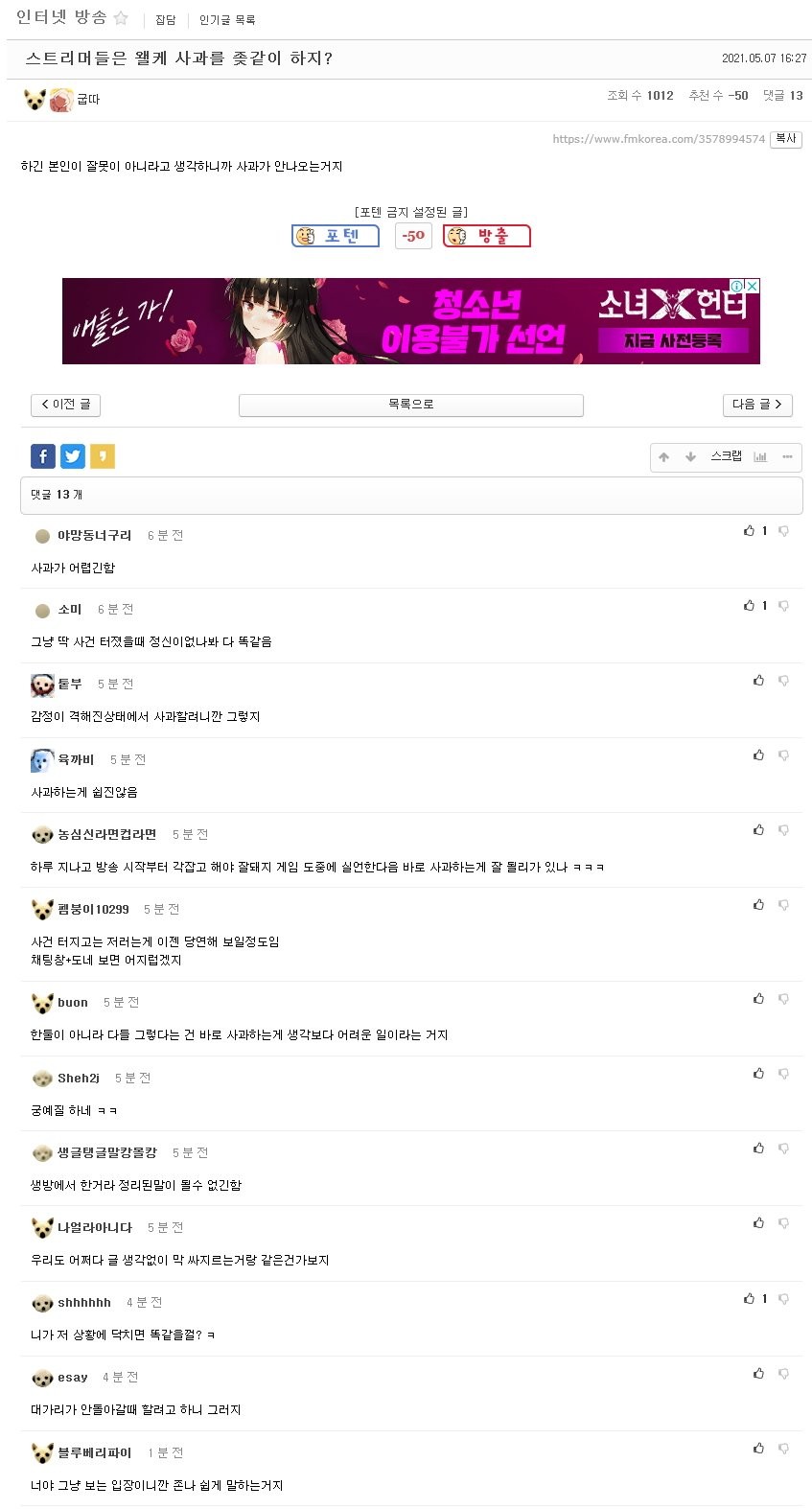This screenshot has width=812, height=1509.
Task: Tap the 스크랩 button to scrap the post
Action: point(726,456)
